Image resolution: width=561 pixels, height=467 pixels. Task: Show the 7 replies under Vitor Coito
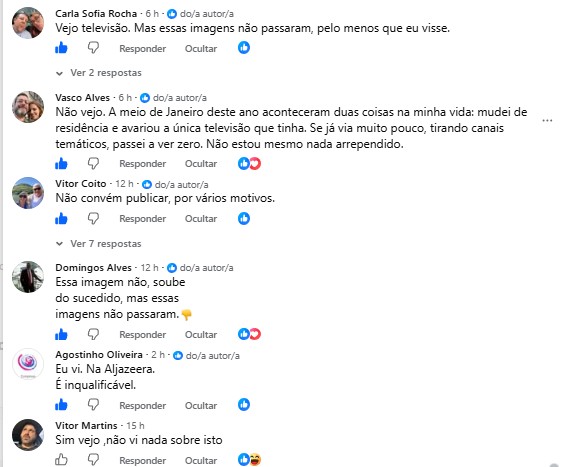click(x=99, y=244)
